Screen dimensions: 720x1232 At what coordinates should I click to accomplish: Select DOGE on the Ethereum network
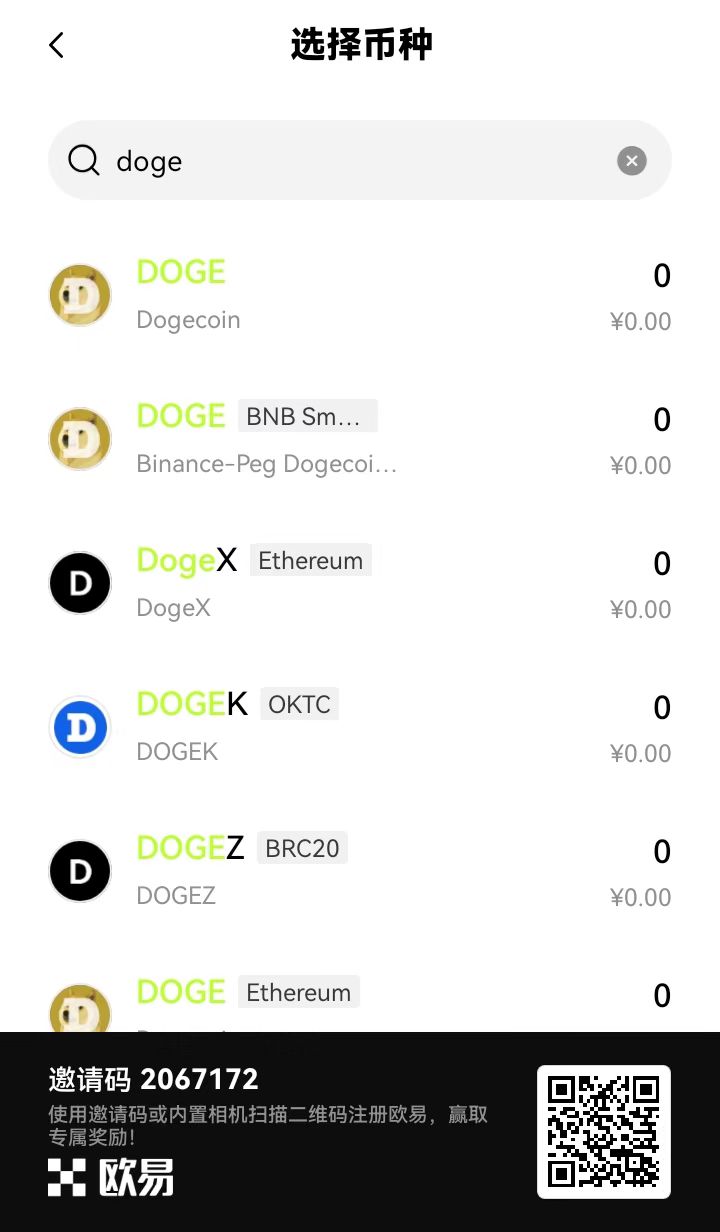[360, 1000]
